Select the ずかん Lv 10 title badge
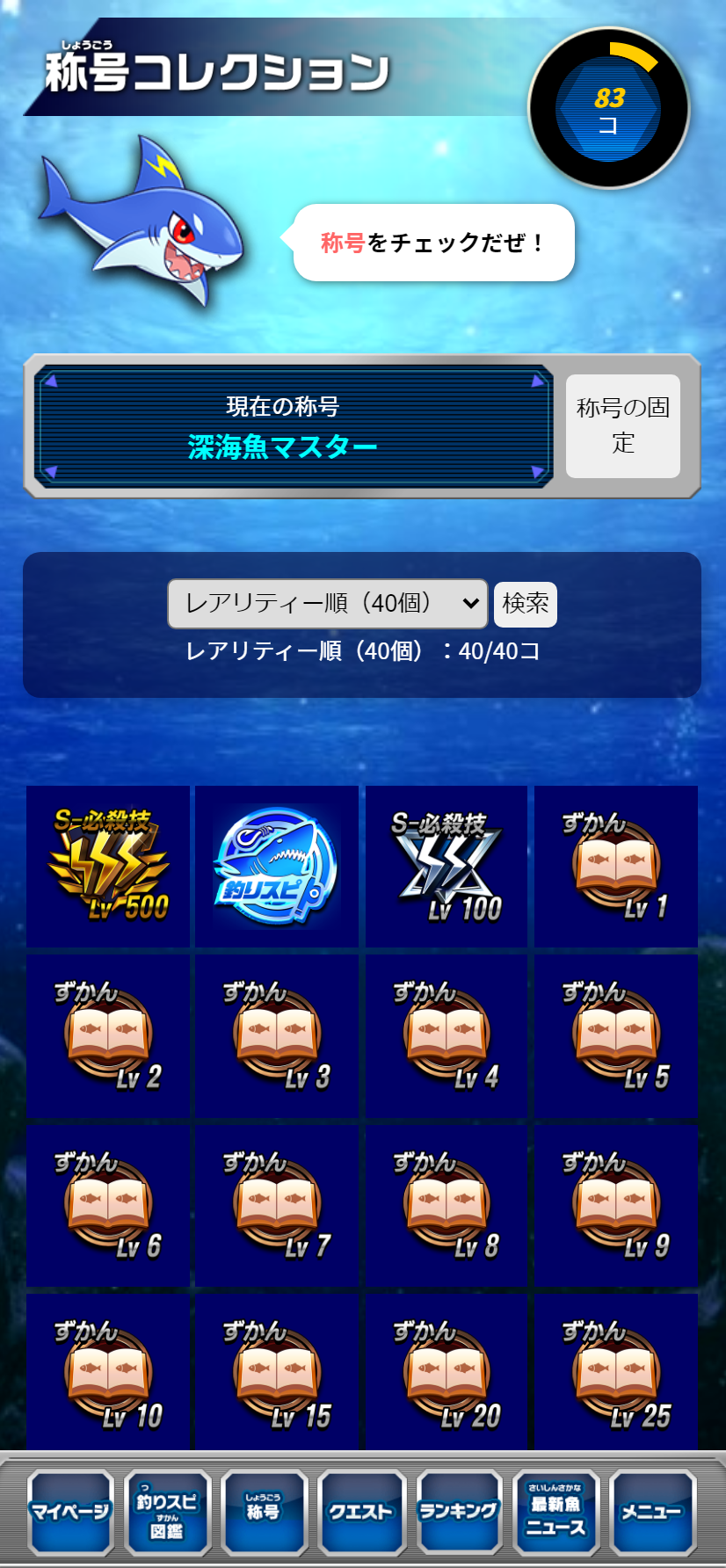726x1568 pixels. [x=108, y=1375]
